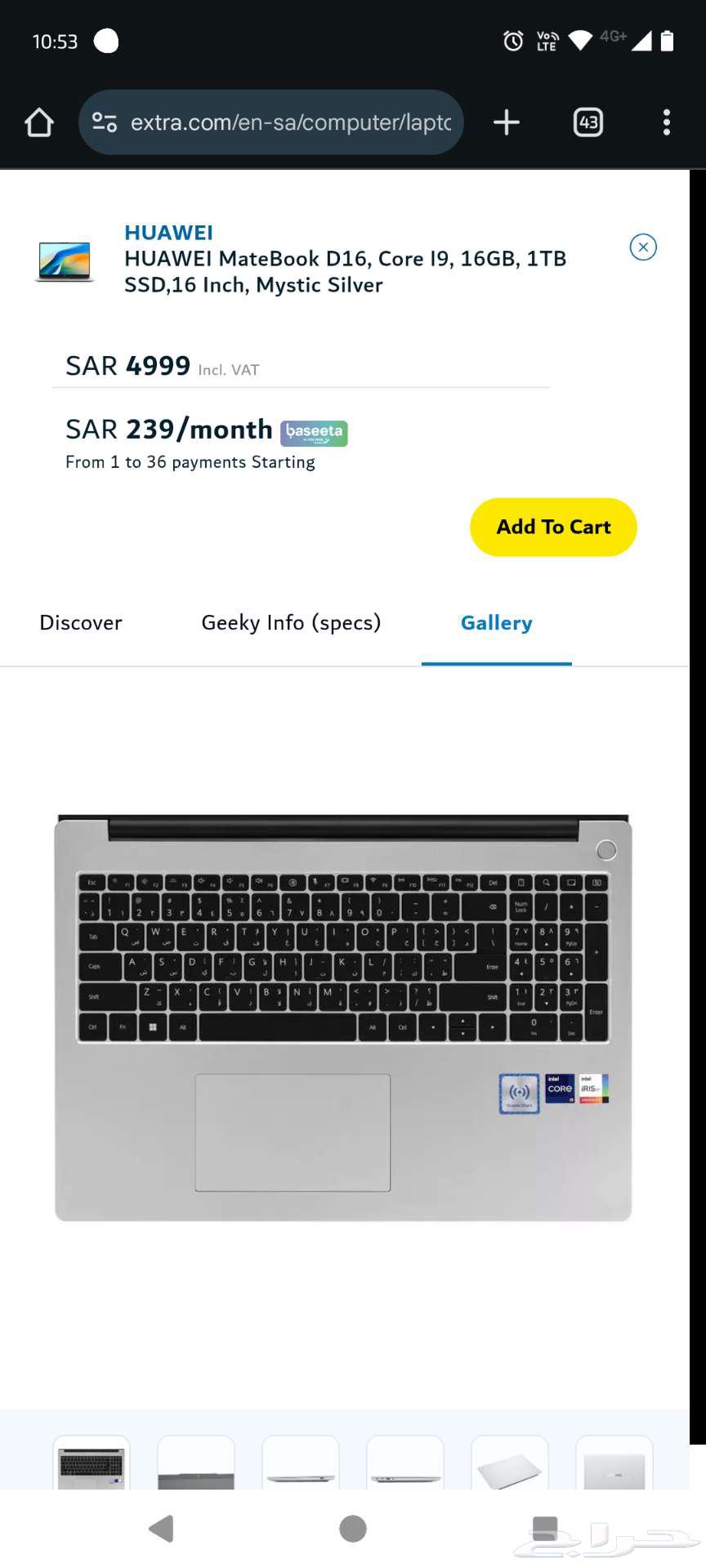Select the fifth angled-laptop thumbnail
This screenshot has width=706, height=1568.
[x=510, y=1463]
